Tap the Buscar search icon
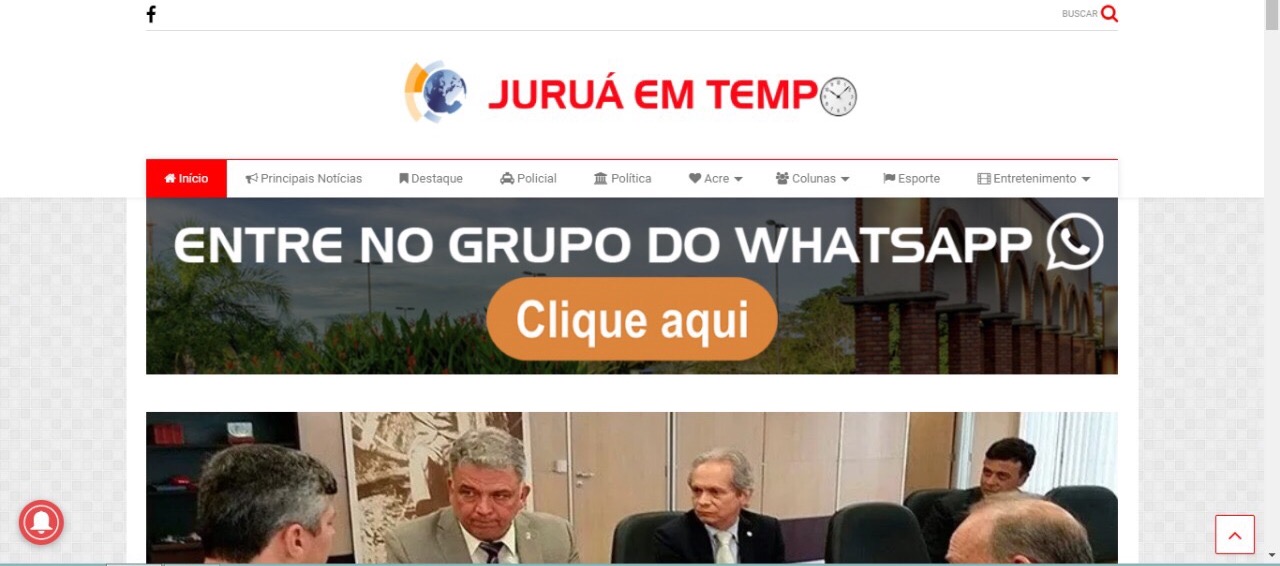The height and width of the screenshot is (566, 1280). coord(1109,14)
